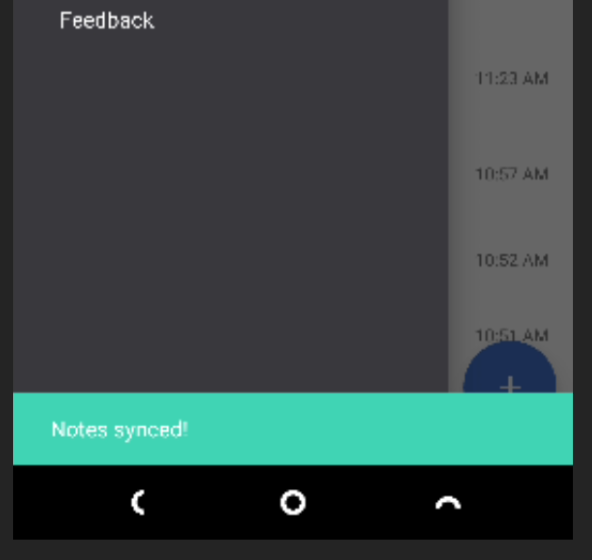Go to the home screen

[x=293, y=503]
